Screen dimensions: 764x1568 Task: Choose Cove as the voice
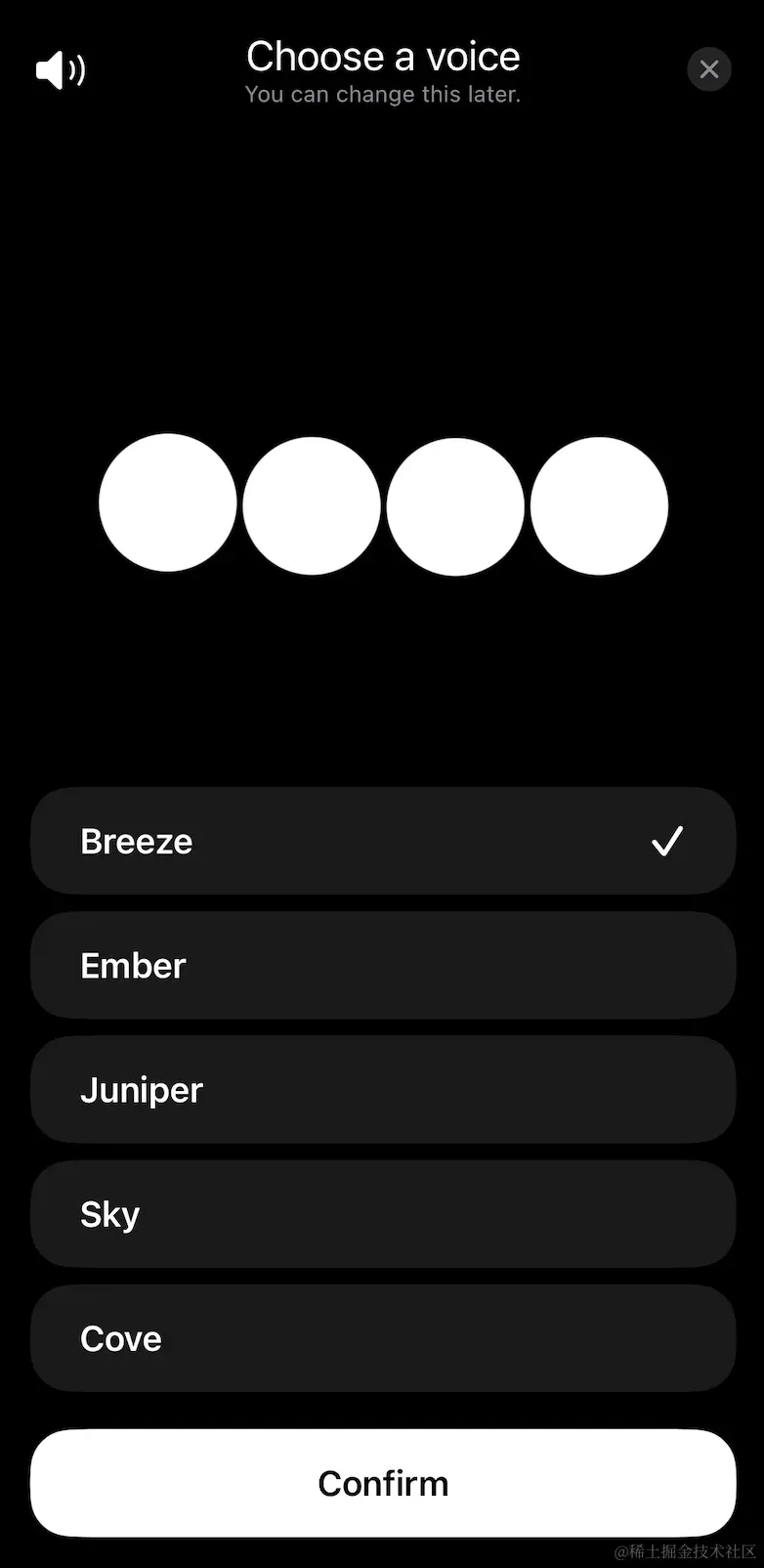pos(382,1337)
